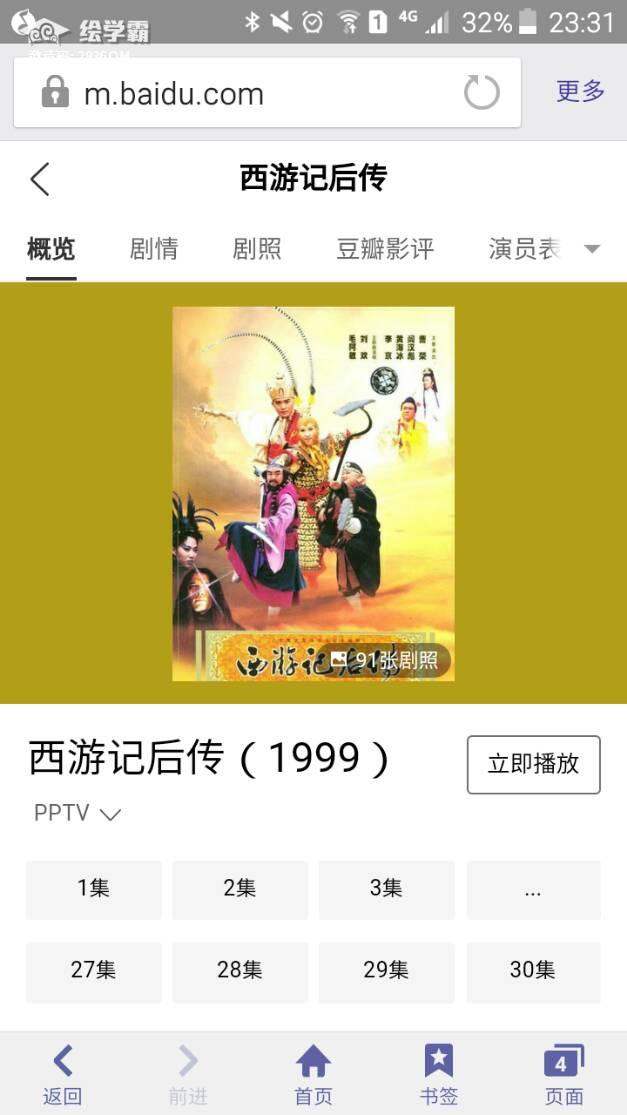This screenshot has height=1115, width=627.
Task: Play episode 1集
Action: 93,889
